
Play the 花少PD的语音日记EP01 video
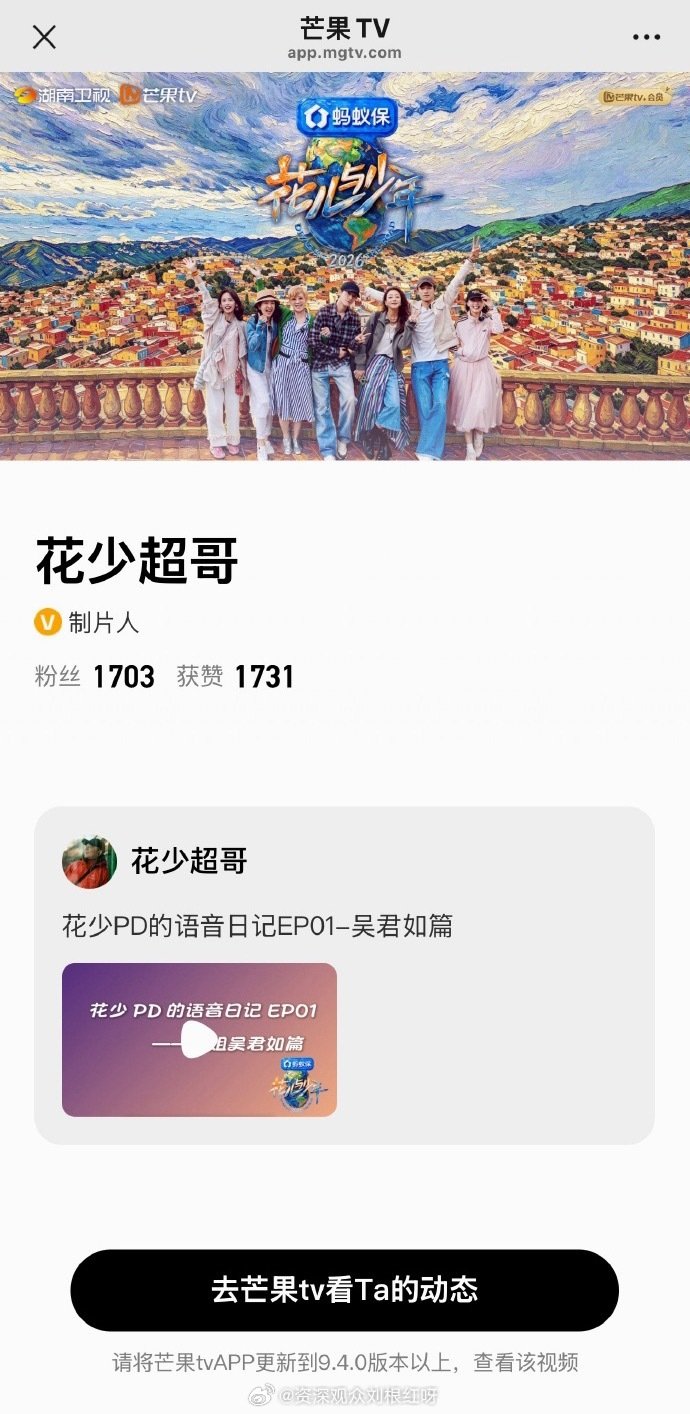199,1039
